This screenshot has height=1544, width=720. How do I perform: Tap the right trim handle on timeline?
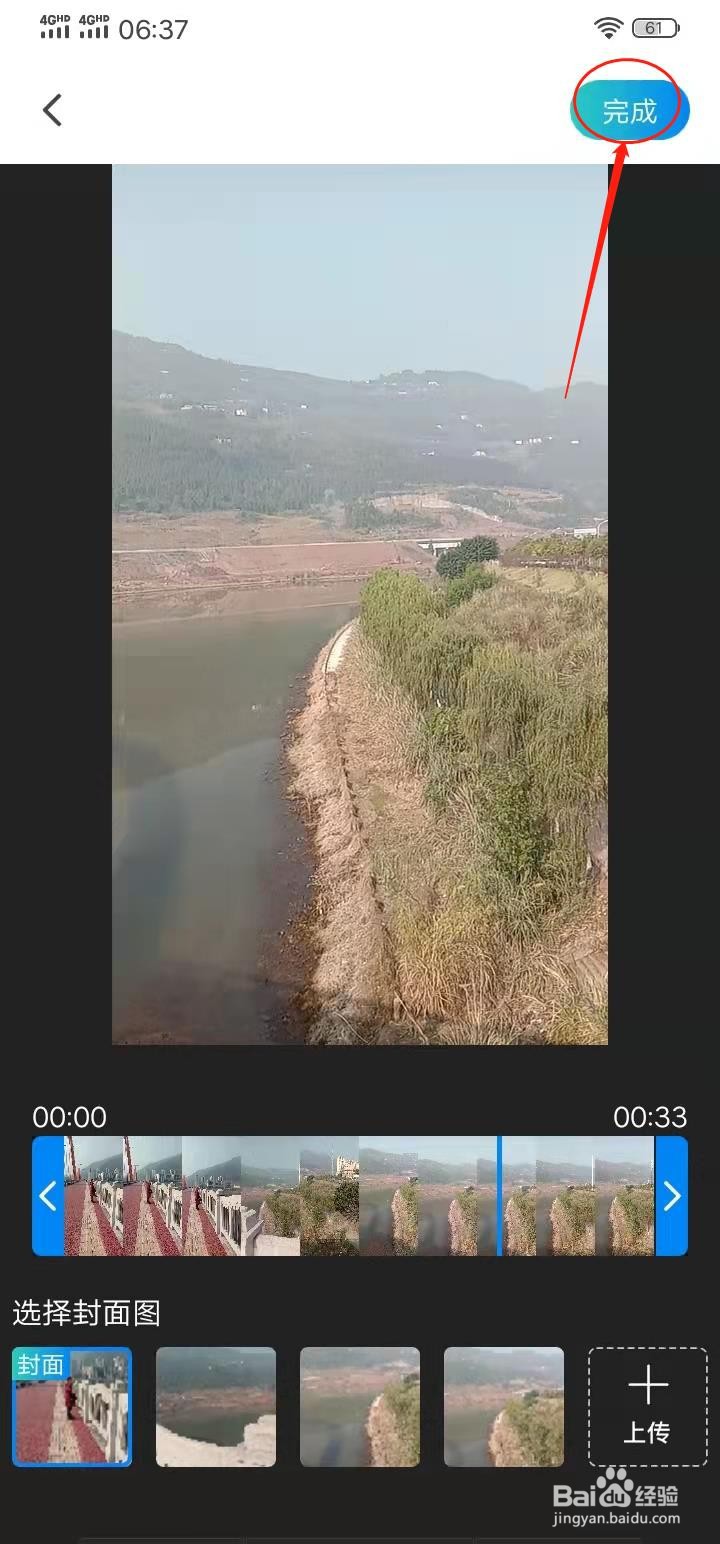click(x=672, y=1196)
